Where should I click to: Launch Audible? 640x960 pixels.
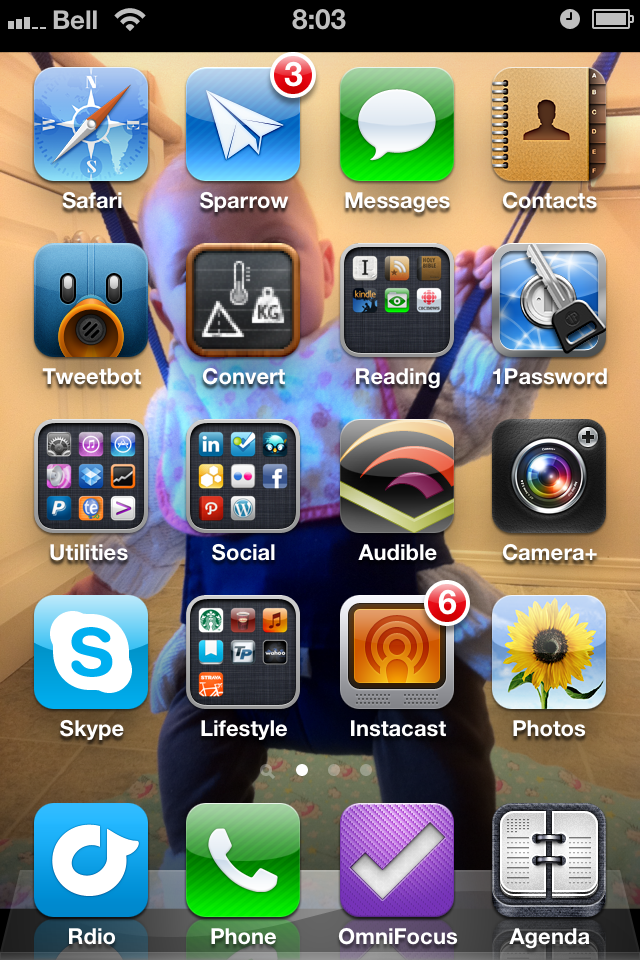(x=397, y=477)
